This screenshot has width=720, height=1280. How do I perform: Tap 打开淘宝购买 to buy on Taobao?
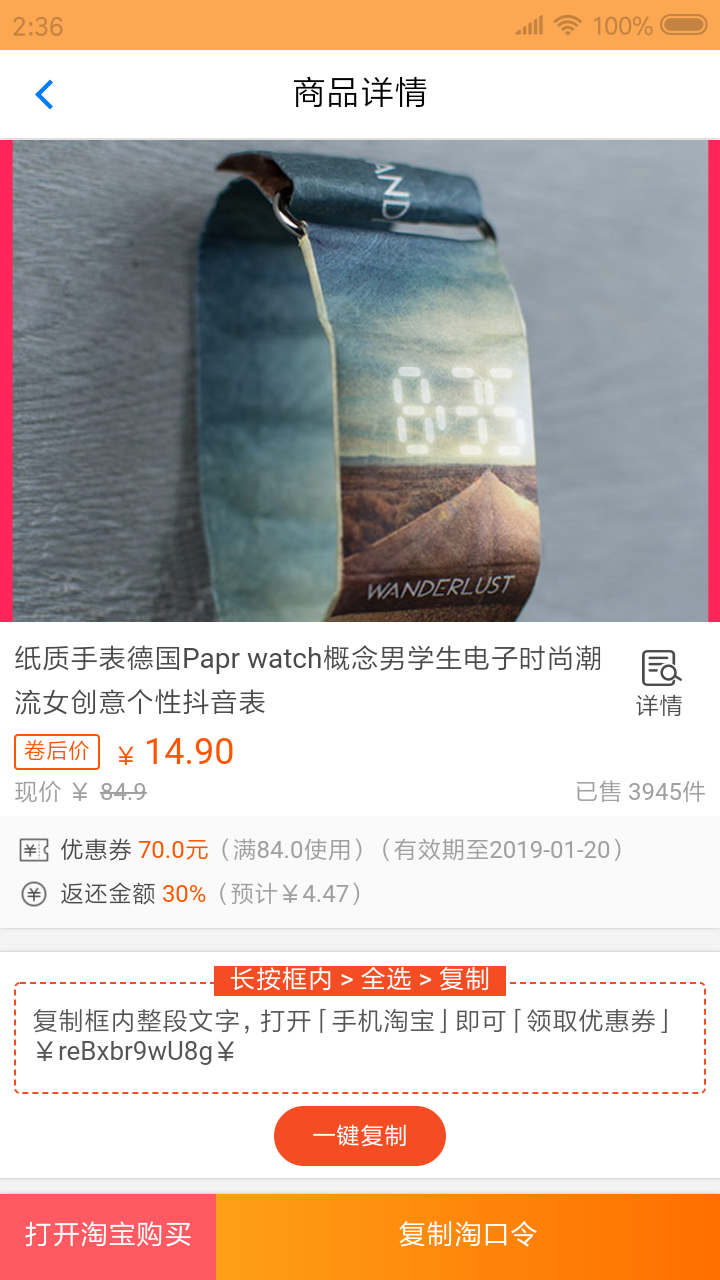tap(107, 1235)
